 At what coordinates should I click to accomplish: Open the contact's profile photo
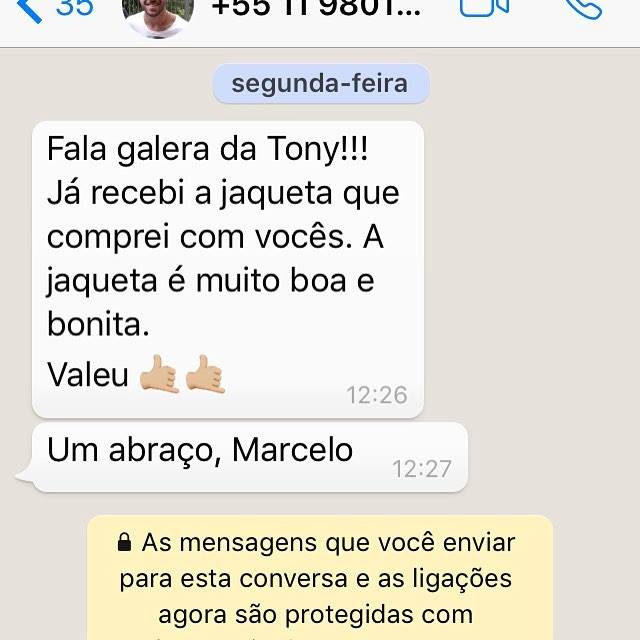point(157,14)
